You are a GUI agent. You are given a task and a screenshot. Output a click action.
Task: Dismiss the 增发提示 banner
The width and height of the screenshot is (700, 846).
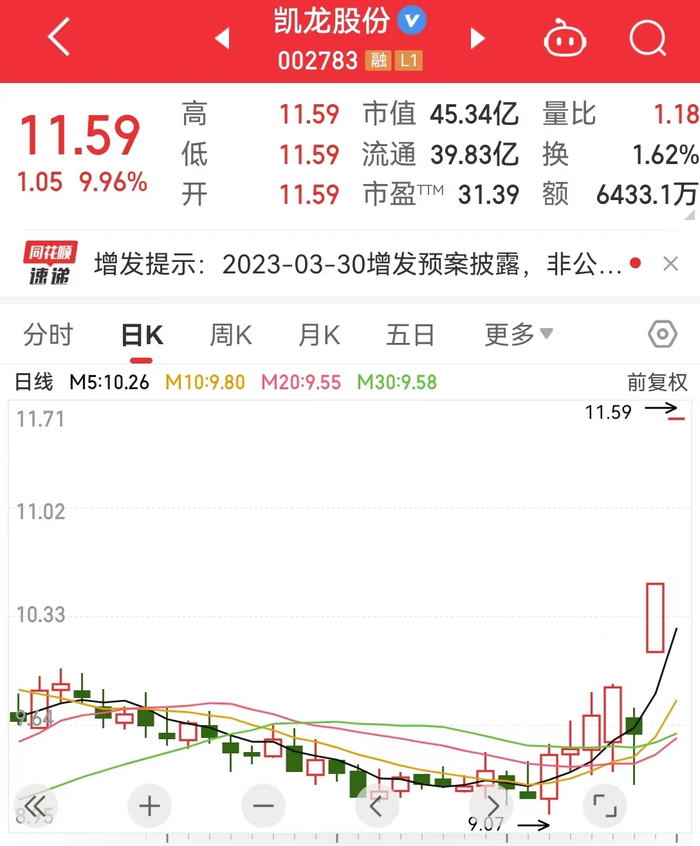[x=671, y=264]
